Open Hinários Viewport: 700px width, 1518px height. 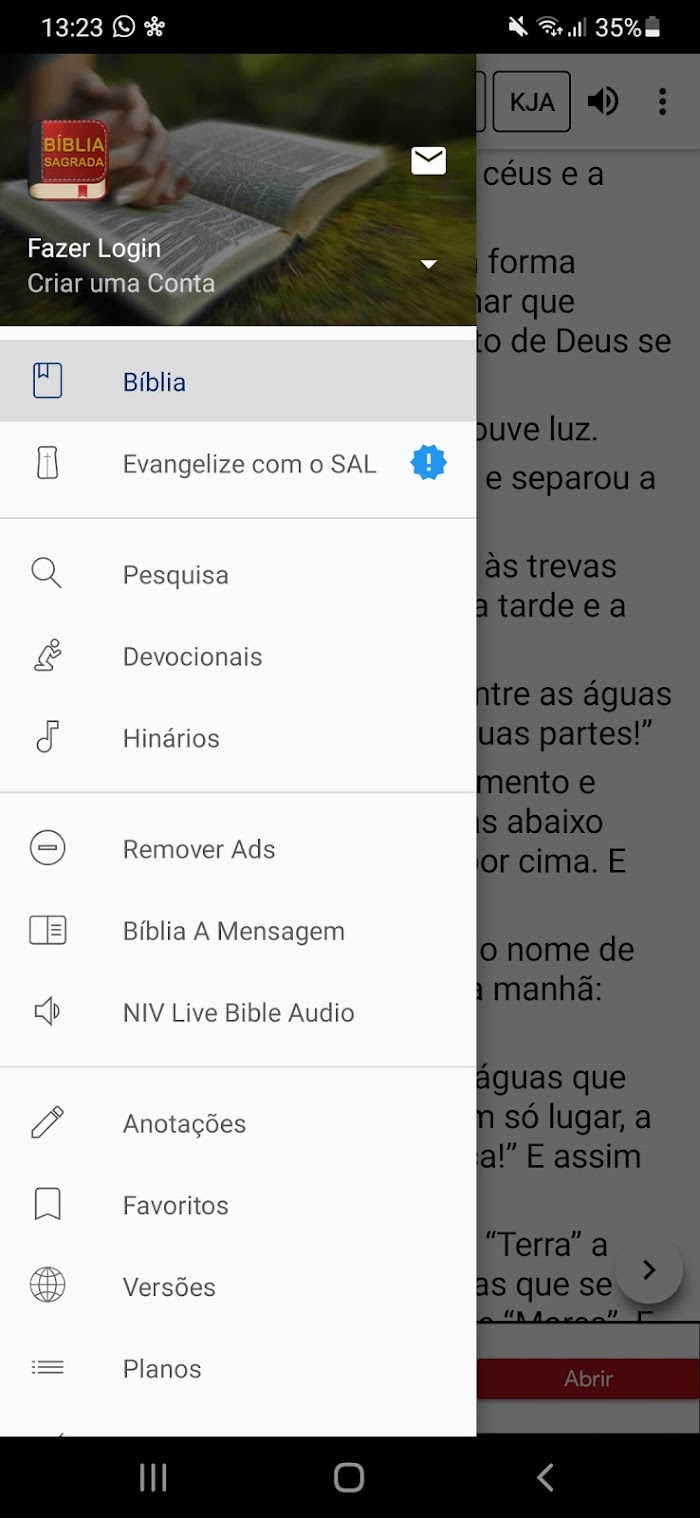[238, 738]
